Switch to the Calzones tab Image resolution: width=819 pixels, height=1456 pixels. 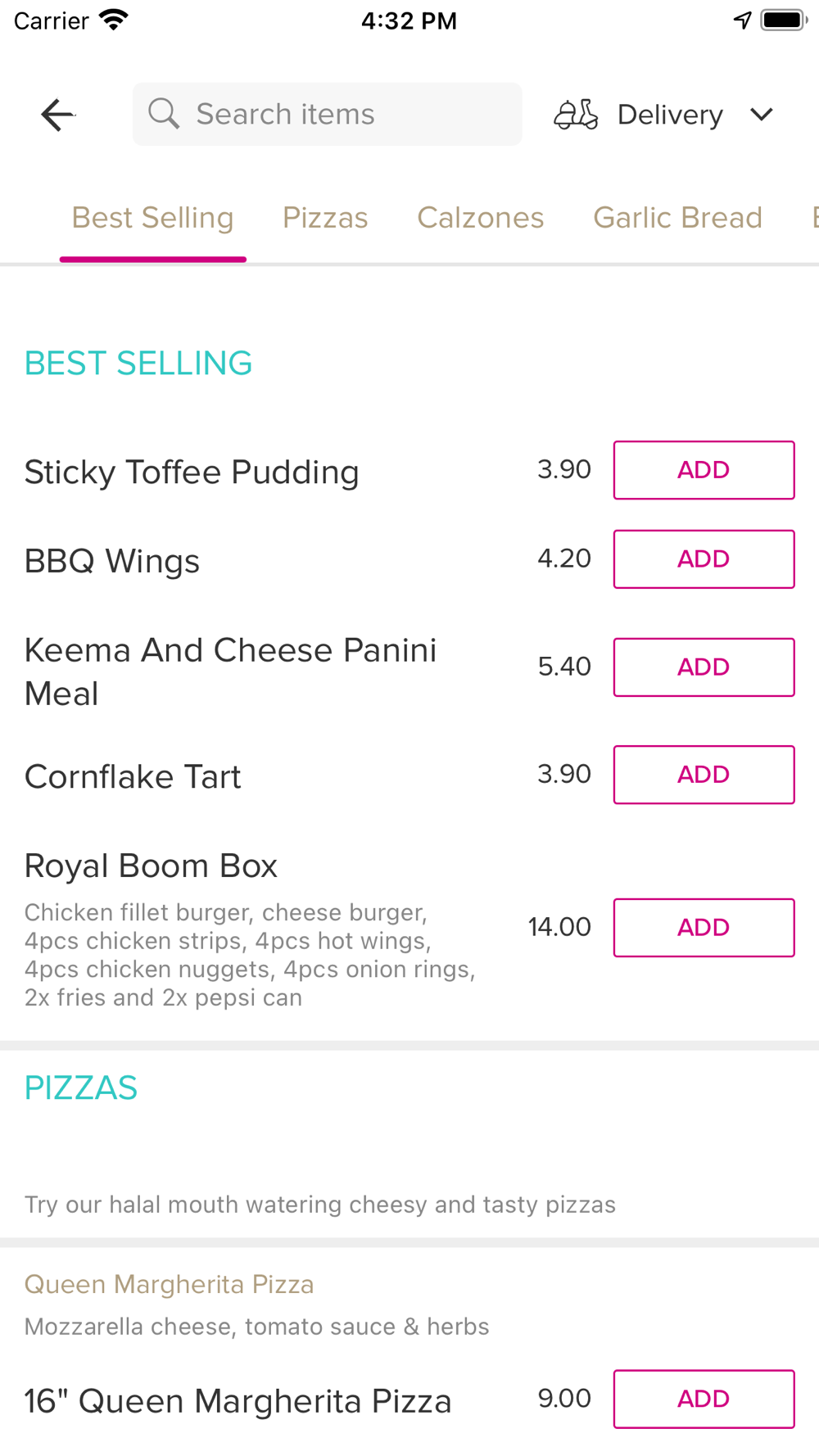click(x=481, y=218)
